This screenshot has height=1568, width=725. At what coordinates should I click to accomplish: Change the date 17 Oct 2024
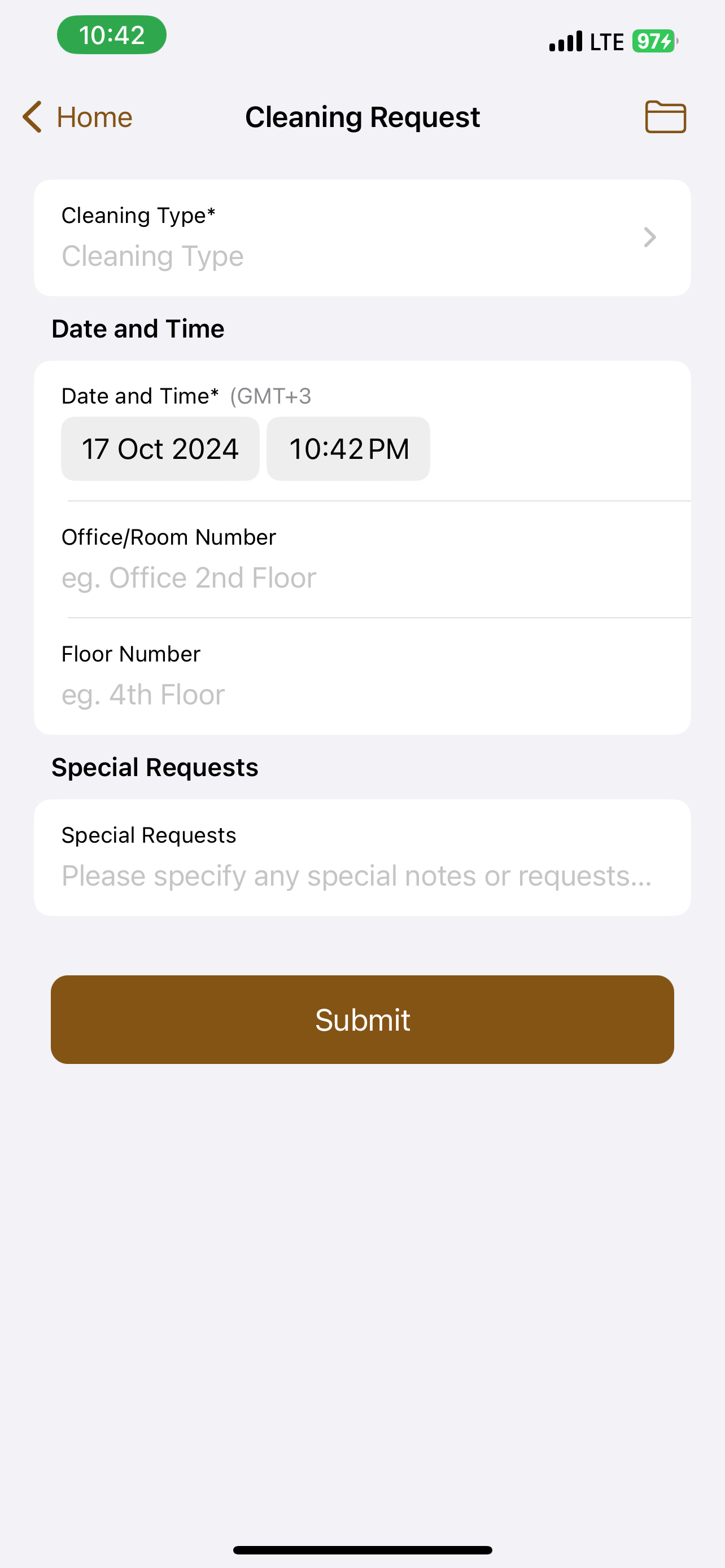tap(160, 449)
